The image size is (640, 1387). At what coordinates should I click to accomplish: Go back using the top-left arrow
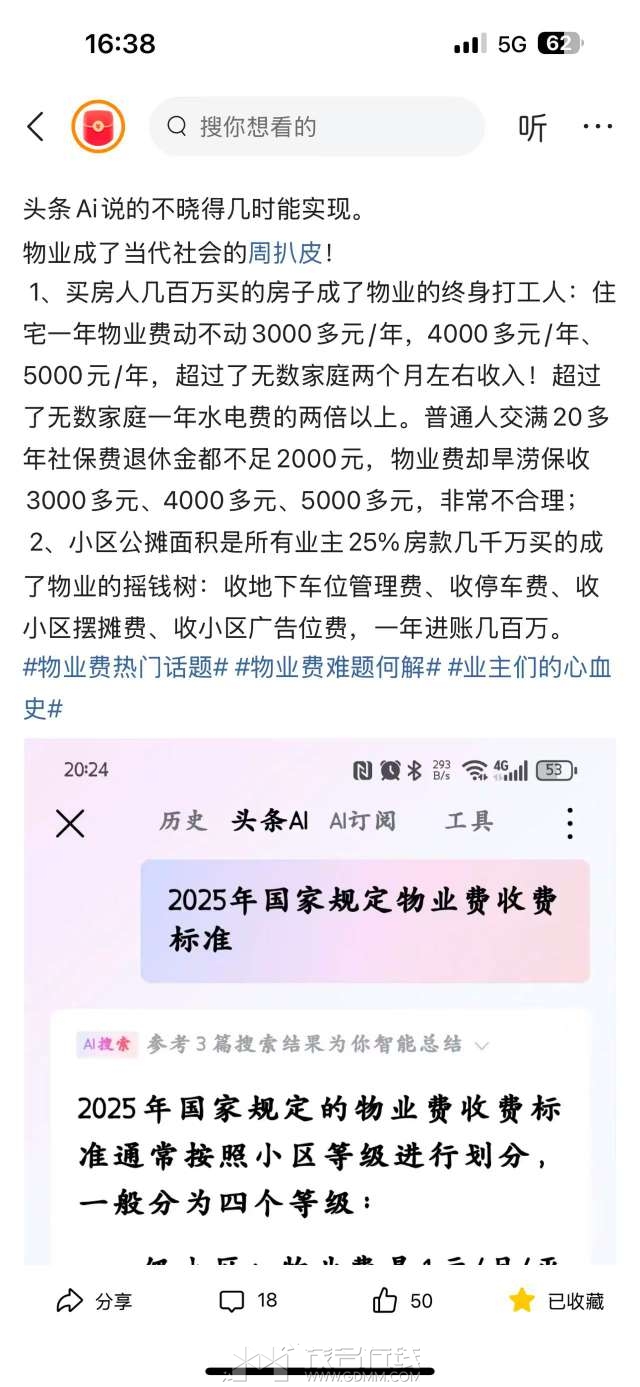36,127
